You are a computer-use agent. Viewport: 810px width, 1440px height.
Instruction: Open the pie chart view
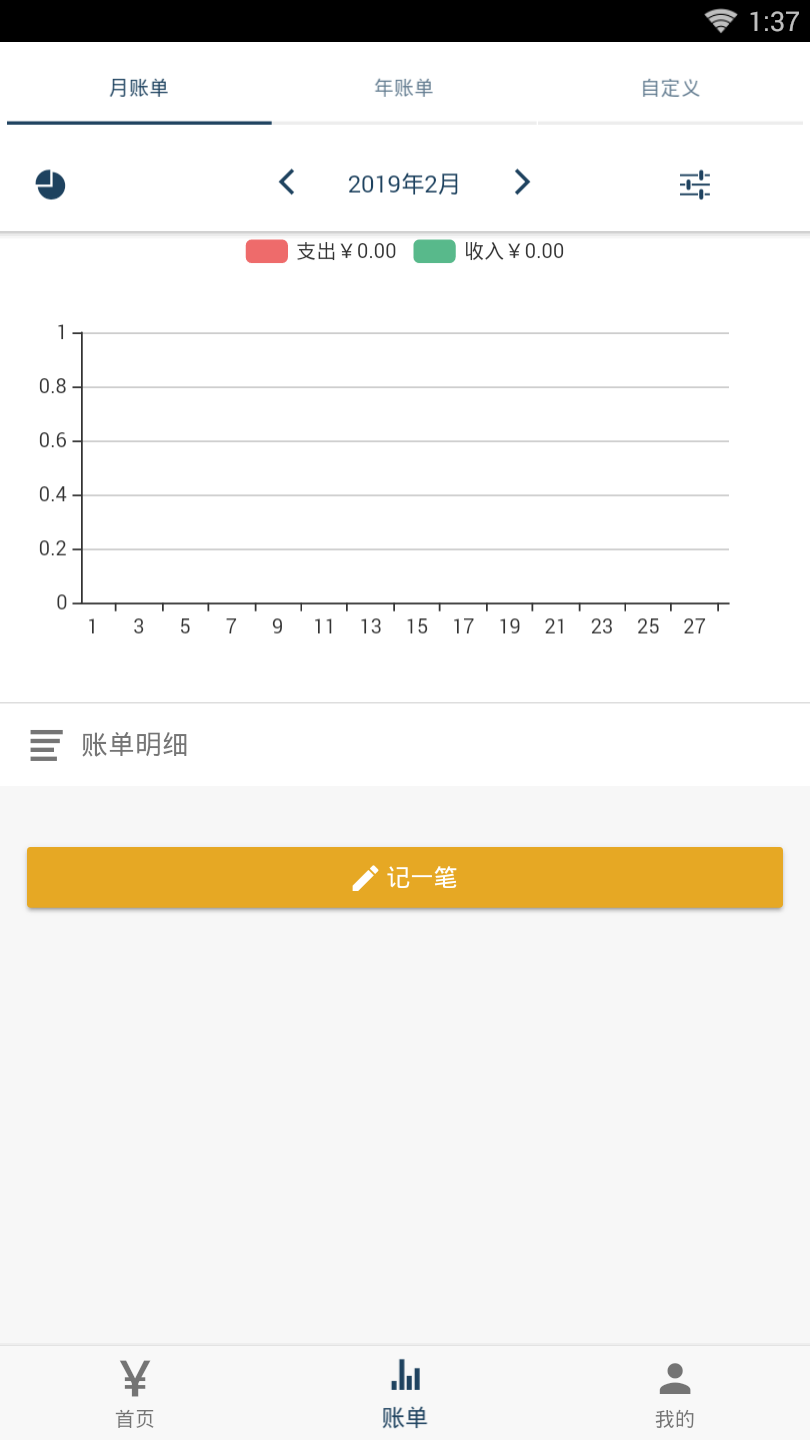pos(51,184)
